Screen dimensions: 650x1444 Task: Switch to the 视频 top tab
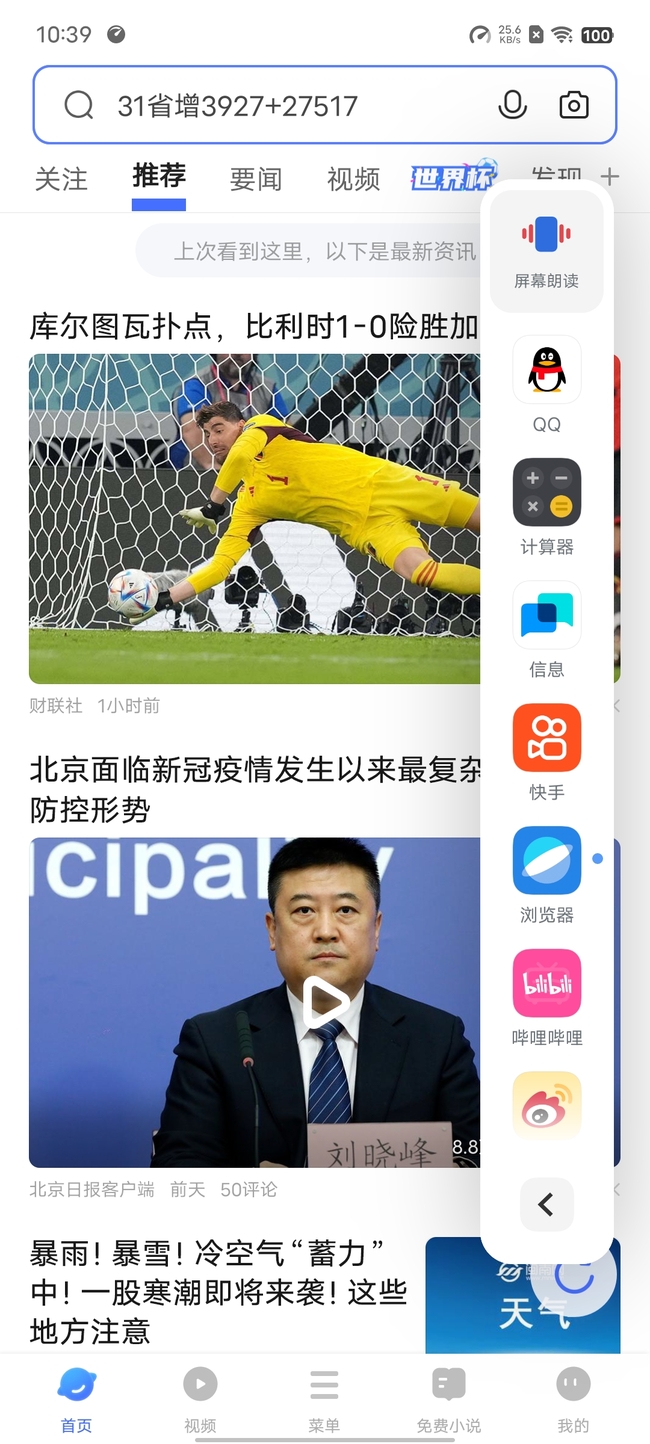[x=353, y=179]
